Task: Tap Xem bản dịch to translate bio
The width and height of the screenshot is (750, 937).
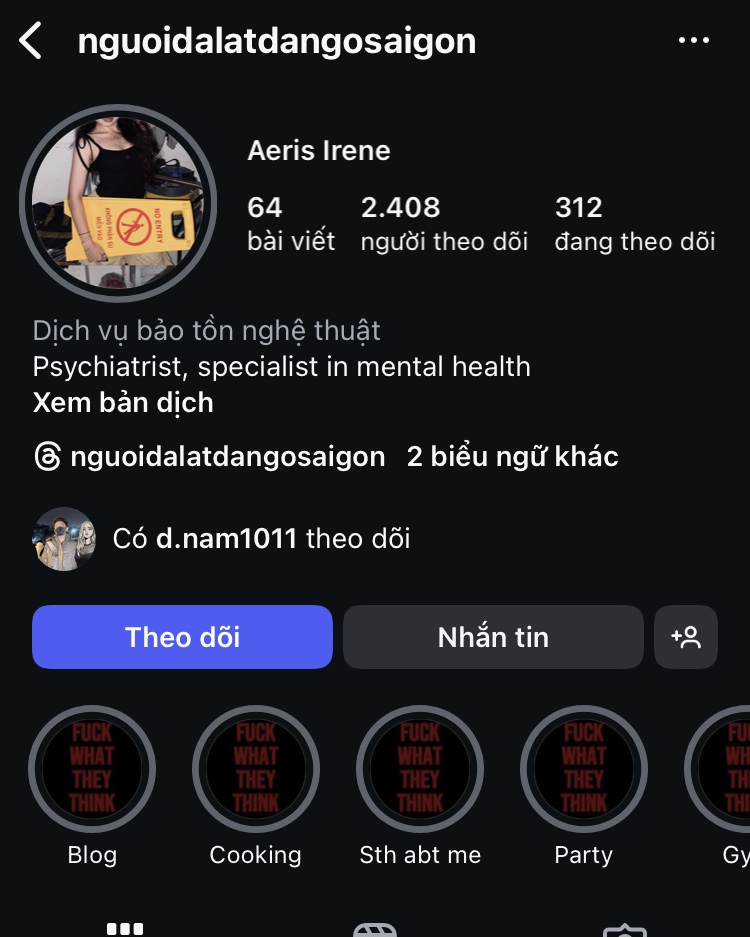Action: click(x=123, y=403)
